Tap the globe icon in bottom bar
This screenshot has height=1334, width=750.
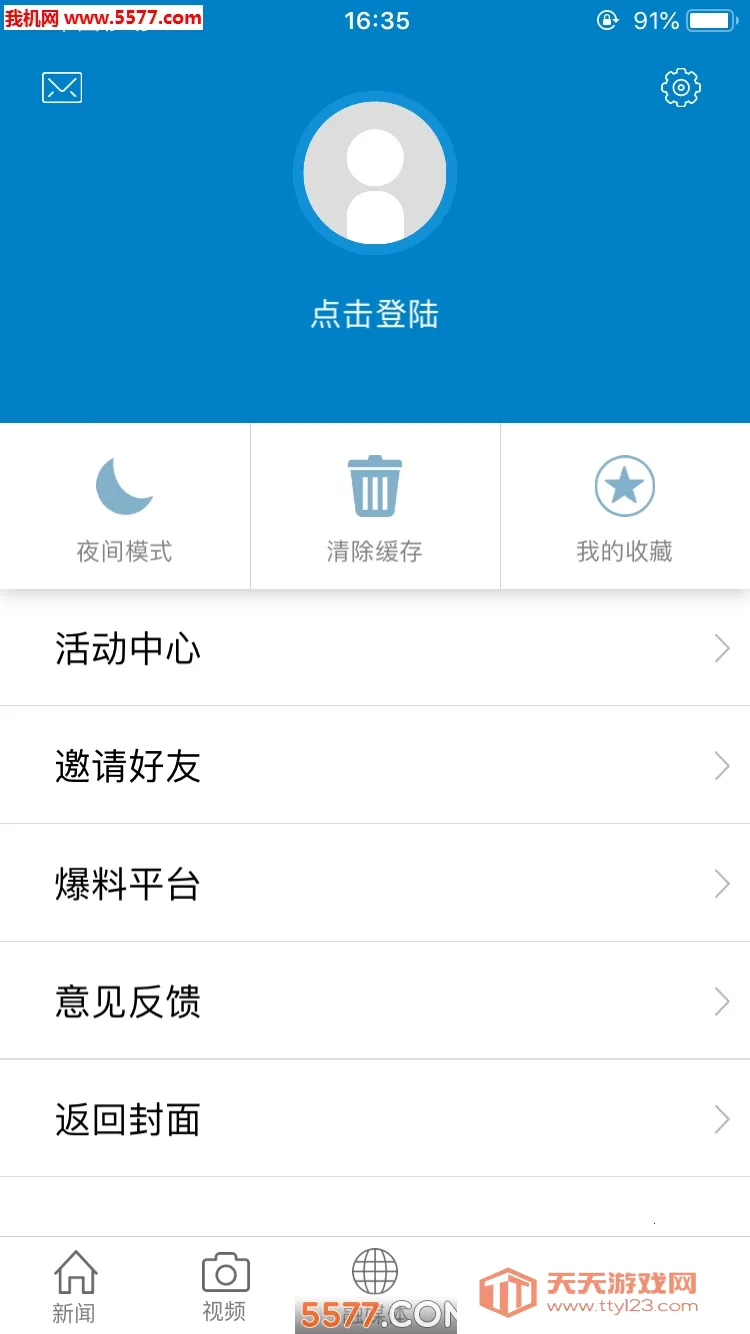374,1272
